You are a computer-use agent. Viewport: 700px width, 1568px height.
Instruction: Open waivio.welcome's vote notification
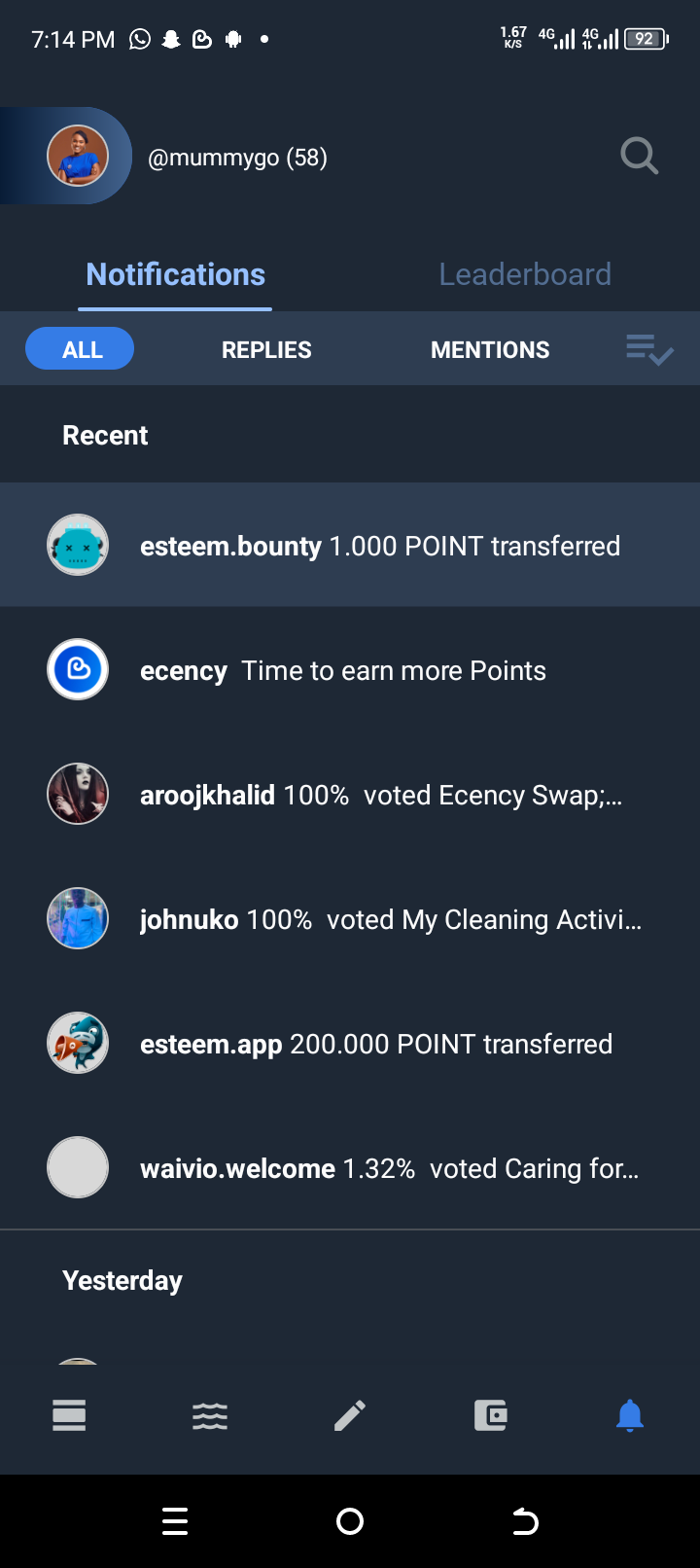350,1167
